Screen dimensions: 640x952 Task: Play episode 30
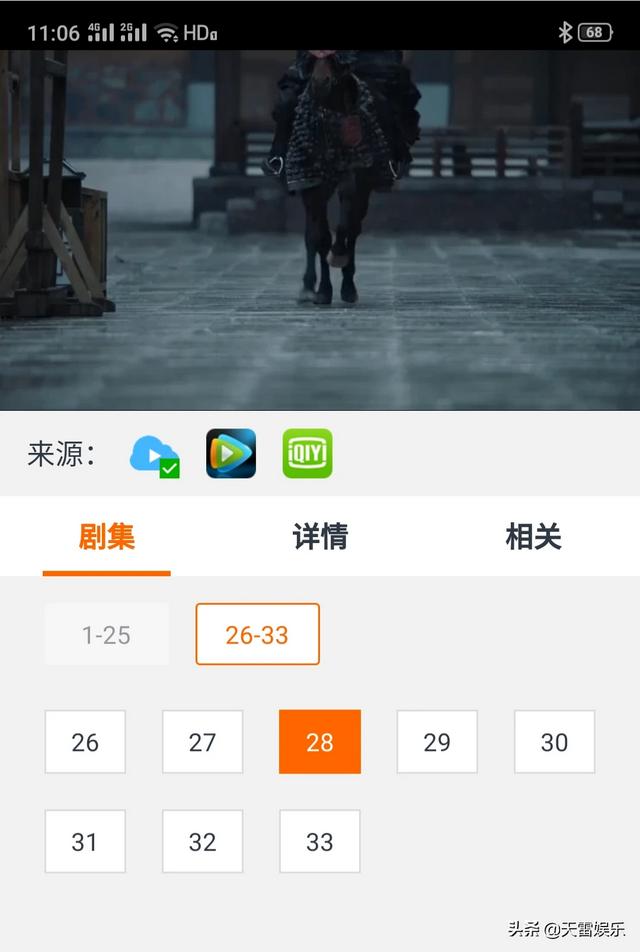554,742
